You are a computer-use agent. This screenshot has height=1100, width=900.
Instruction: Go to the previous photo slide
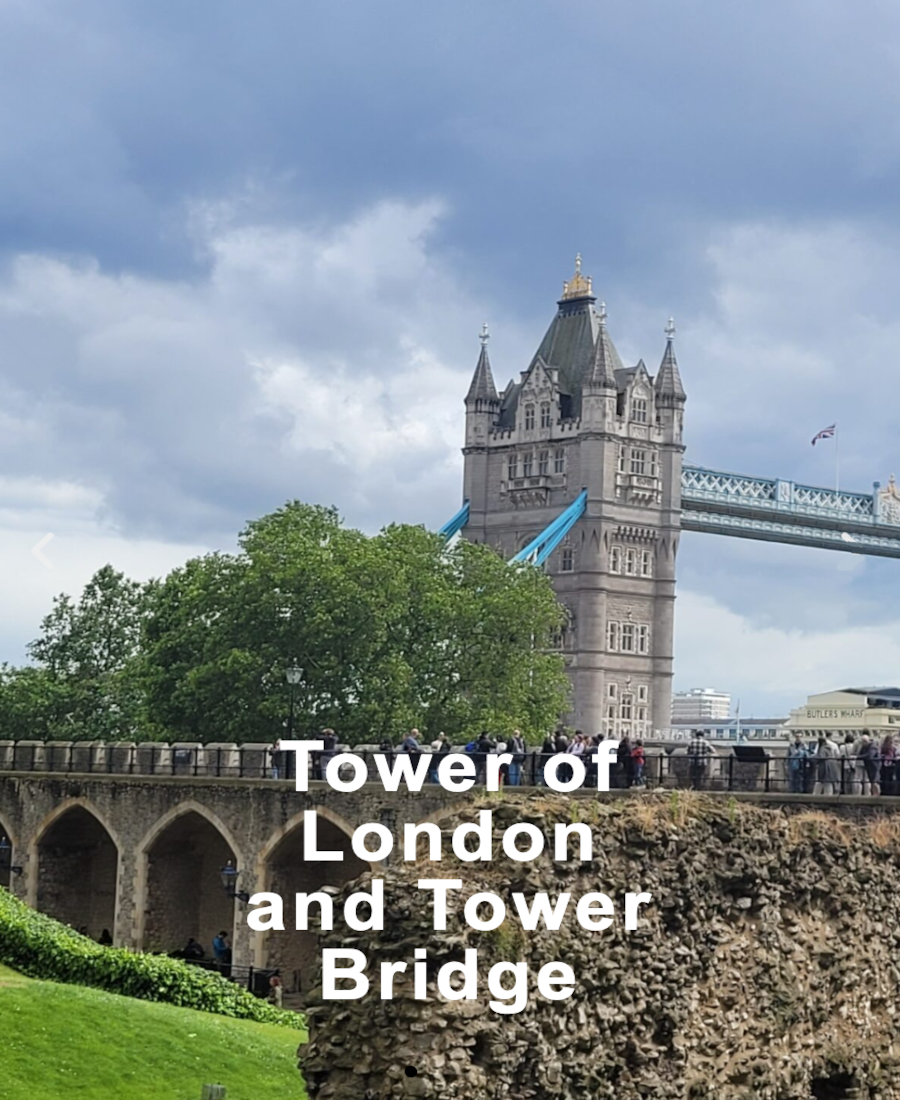43,550
